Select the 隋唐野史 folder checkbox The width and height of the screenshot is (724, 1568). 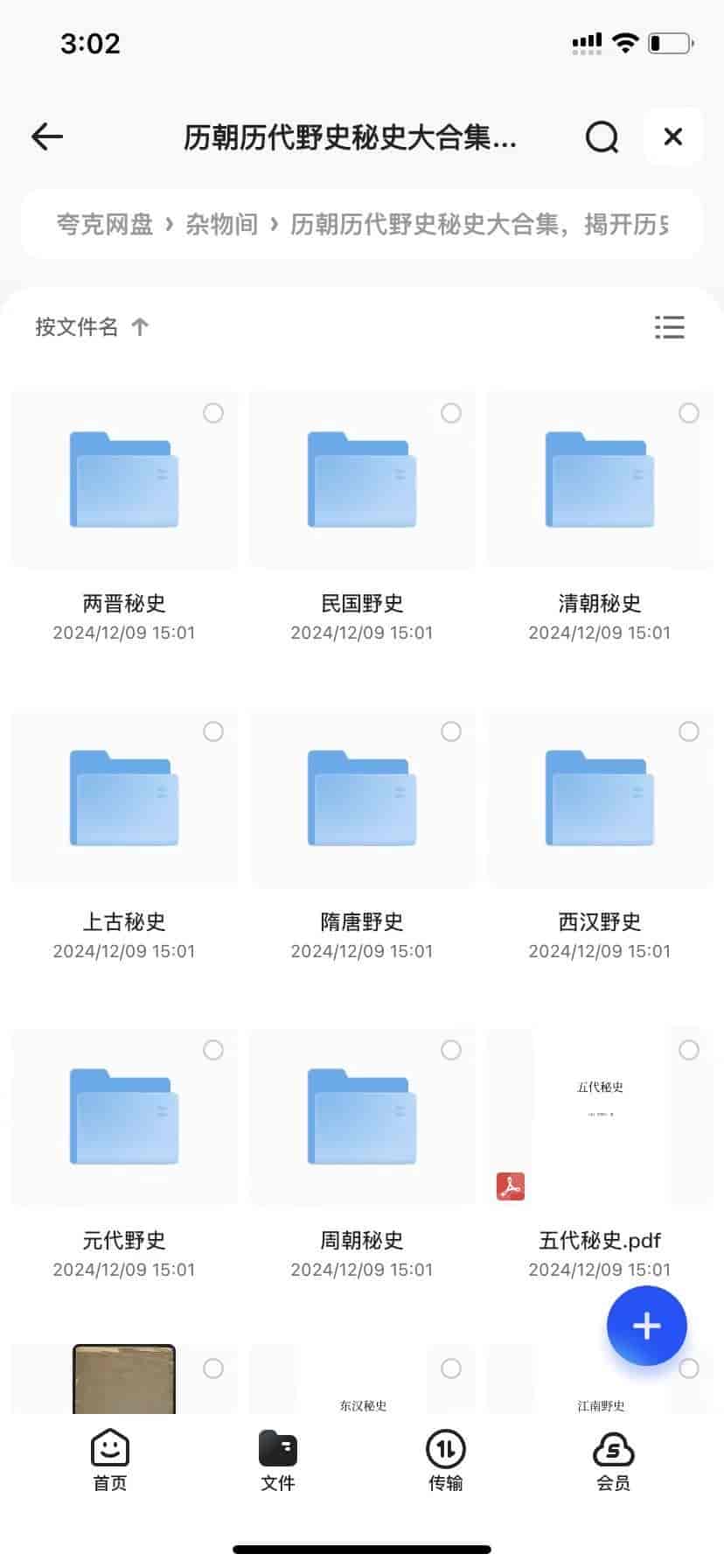click(451, 731)
